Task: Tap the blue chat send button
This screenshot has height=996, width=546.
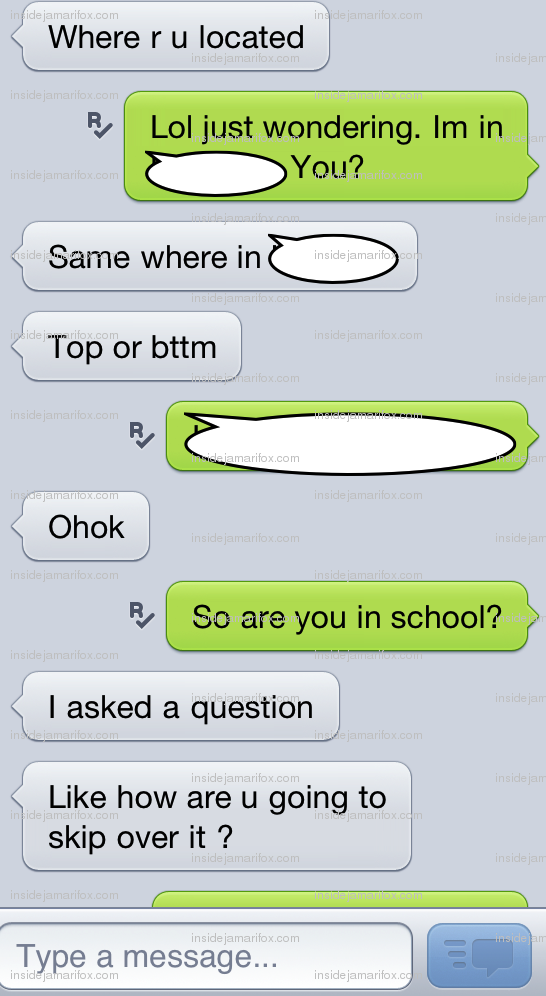Action: click(479, 955)
